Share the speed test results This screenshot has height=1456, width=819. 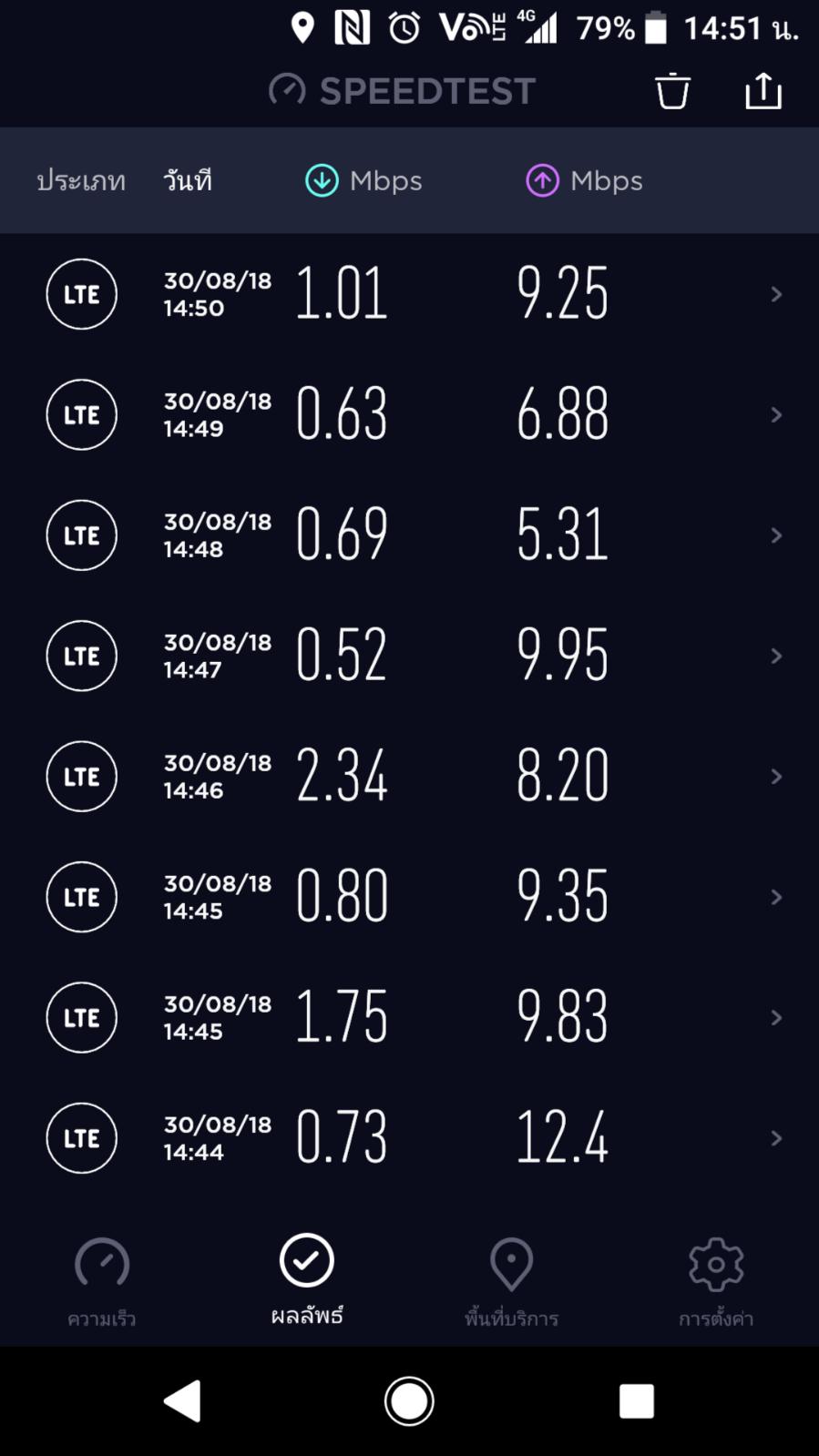763,91
